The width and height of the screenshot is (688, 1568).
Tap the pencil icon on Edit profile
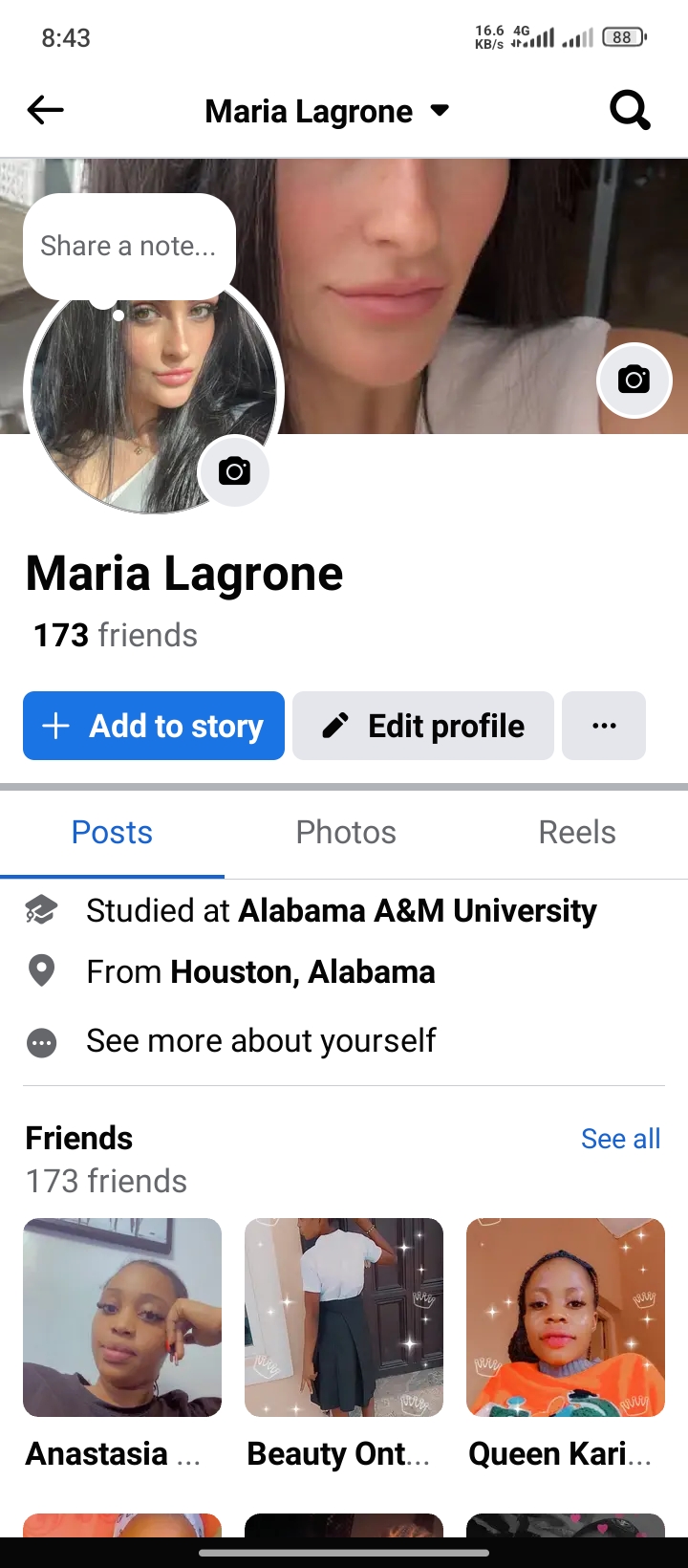point(333,725)
